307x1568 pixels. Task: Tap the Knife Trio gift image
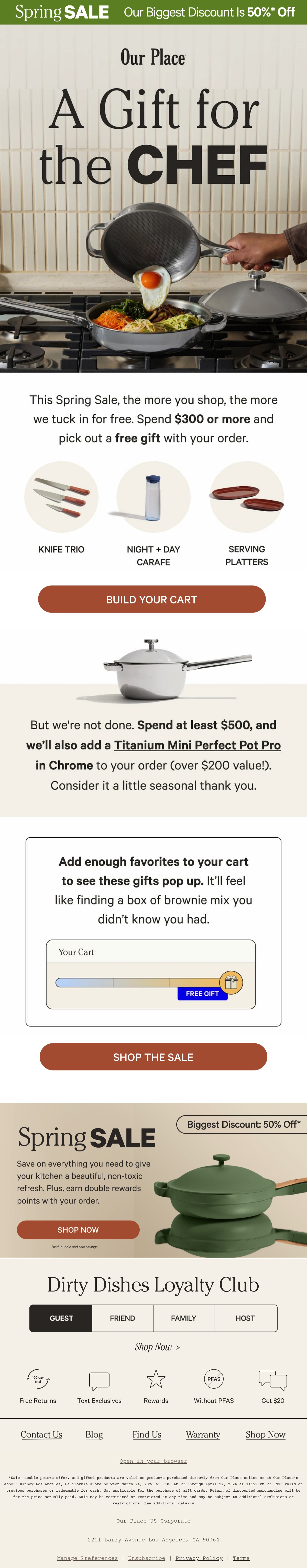click(x=61, y=497)
